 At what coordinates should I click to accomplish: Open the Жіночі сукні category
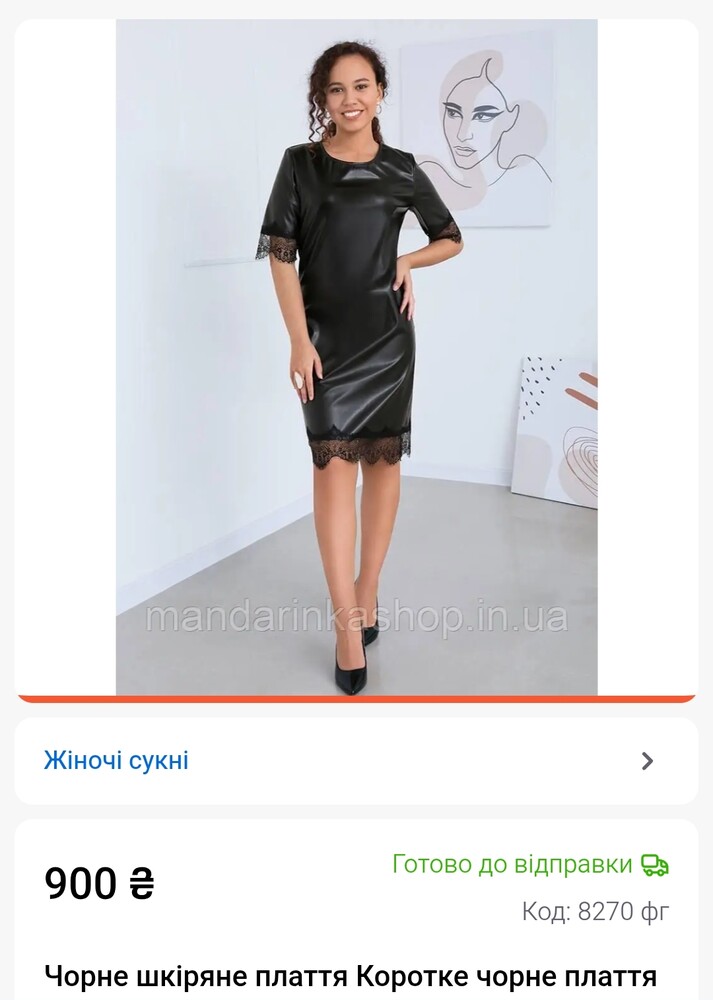point(356,760)
